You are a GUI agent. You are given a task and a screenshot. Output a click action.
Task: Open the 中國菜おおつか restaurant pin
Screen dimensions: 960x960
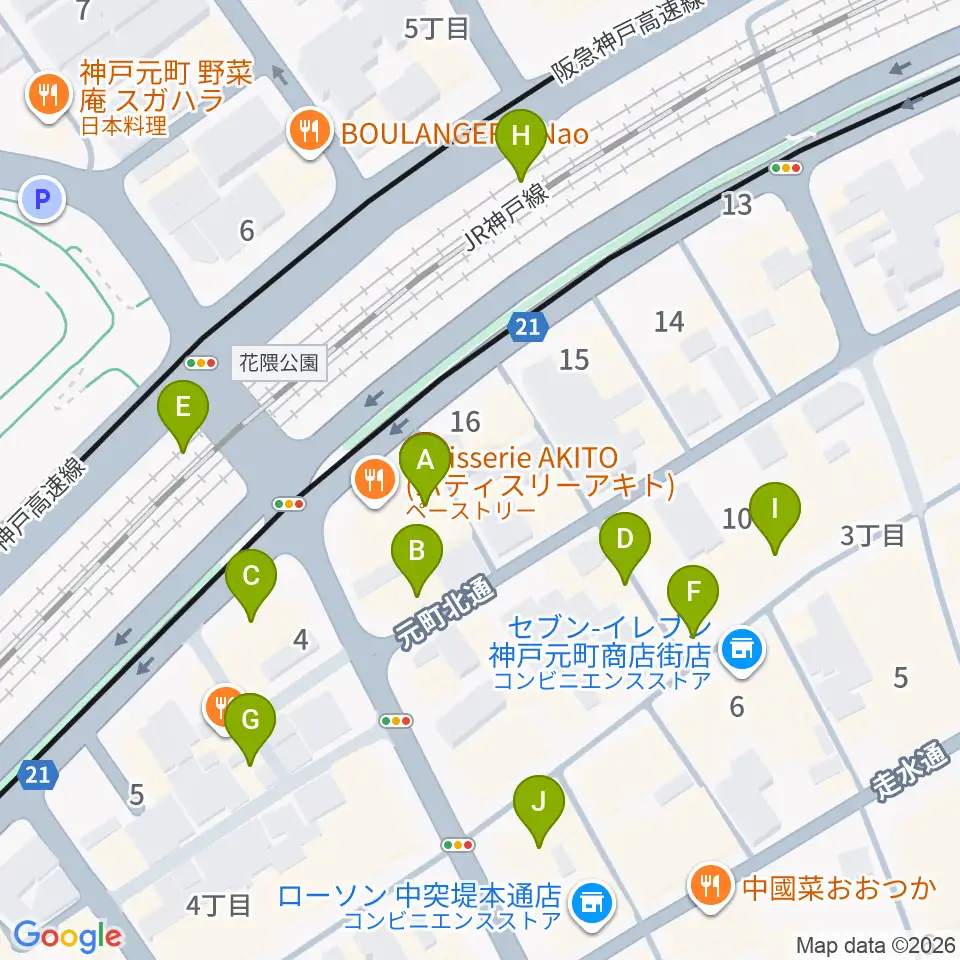point(711,887)
